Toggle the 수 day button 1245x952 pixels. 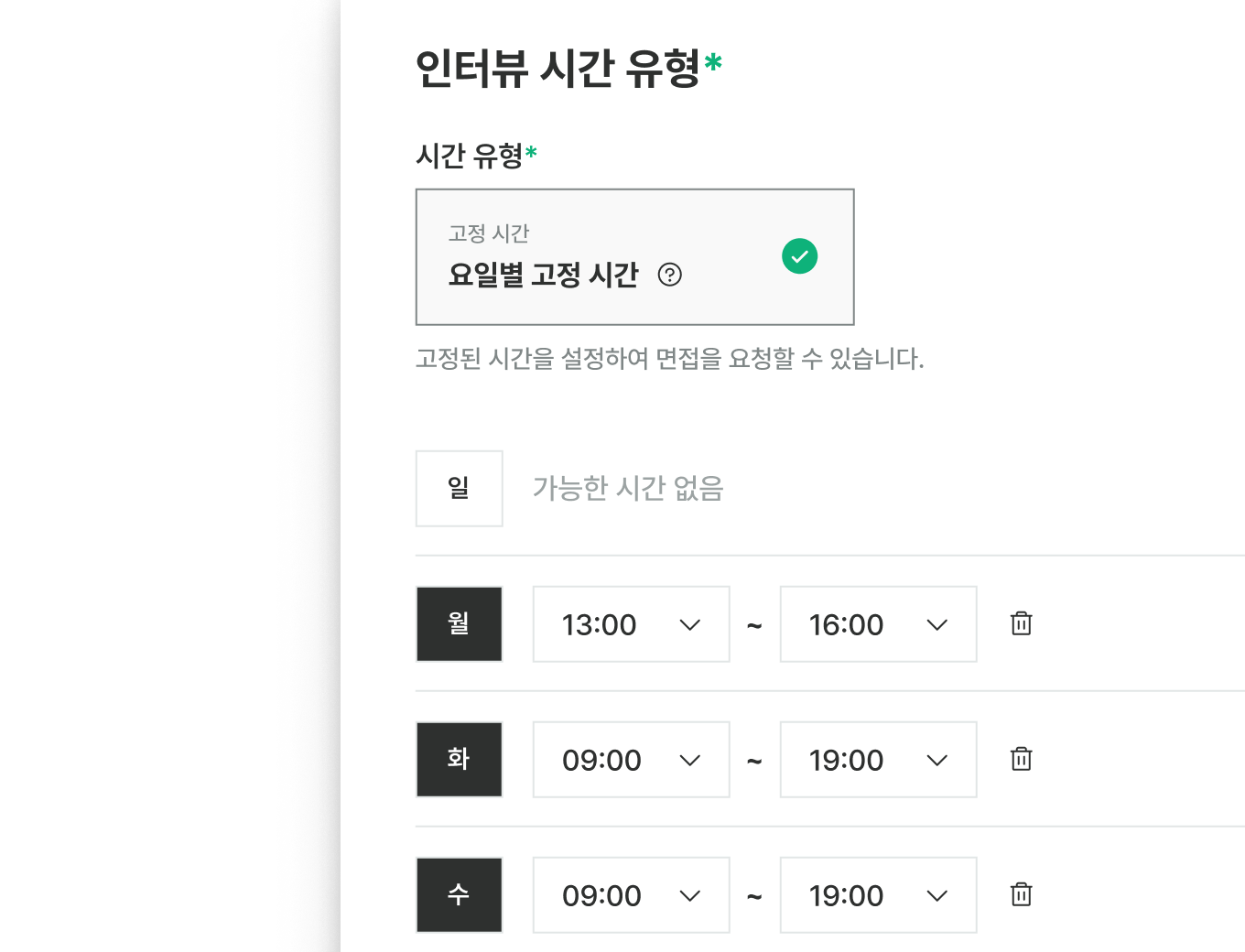click(x=459, y=894)
